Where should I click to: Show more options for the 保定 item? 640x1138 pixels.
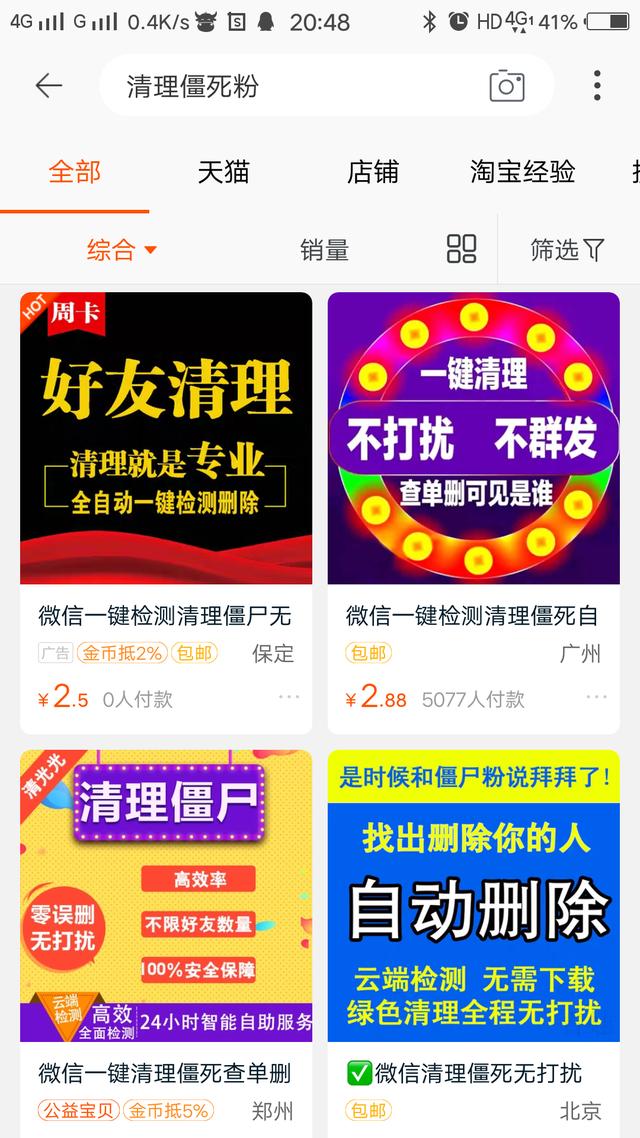point(289,697)
